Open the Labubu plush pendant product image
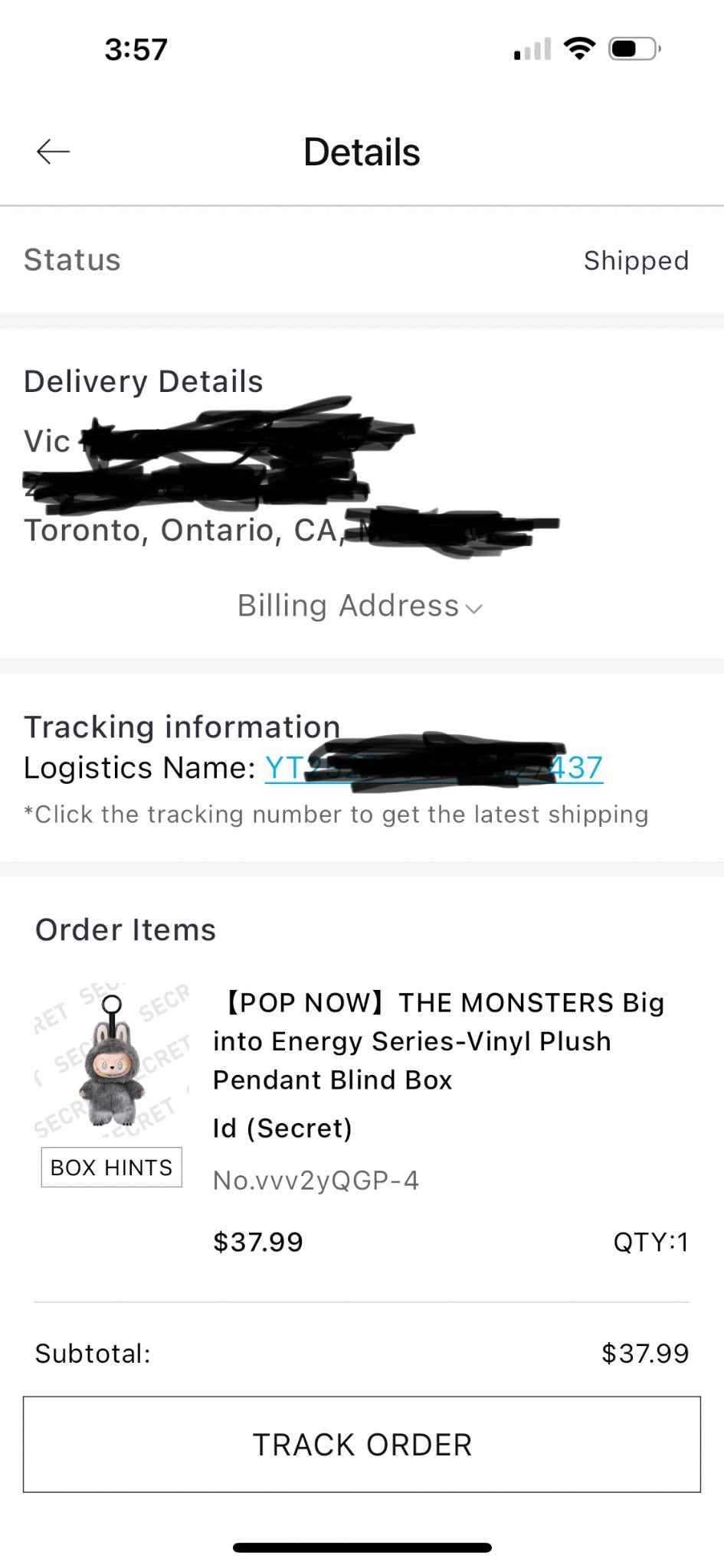 click(x=111, y=1060)
